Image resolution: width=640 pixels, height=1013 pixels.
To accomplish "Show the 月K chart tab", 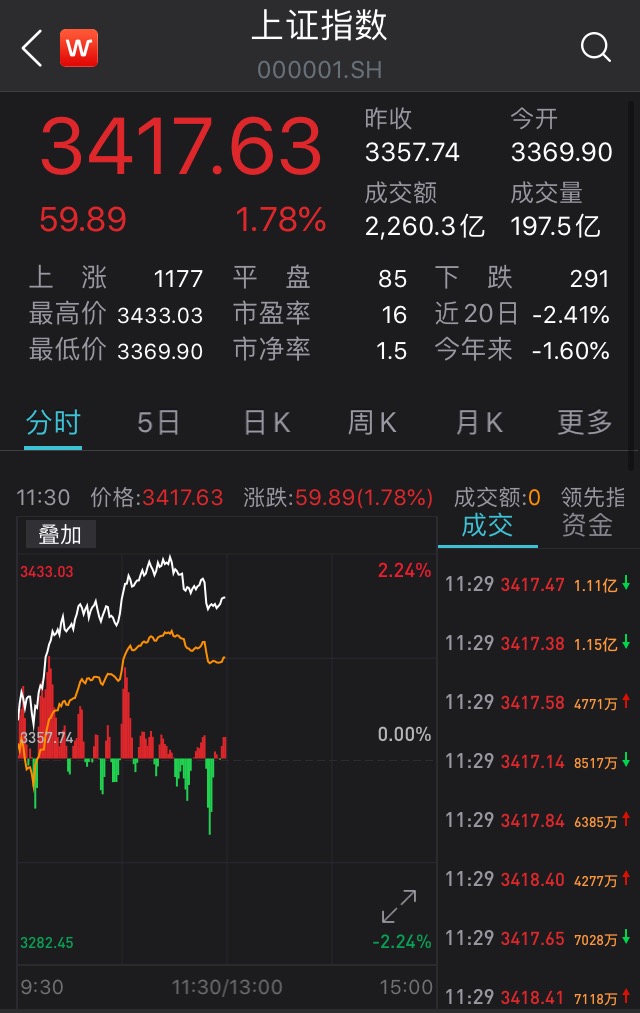I will pyautogui.click(x=479, y=423).
